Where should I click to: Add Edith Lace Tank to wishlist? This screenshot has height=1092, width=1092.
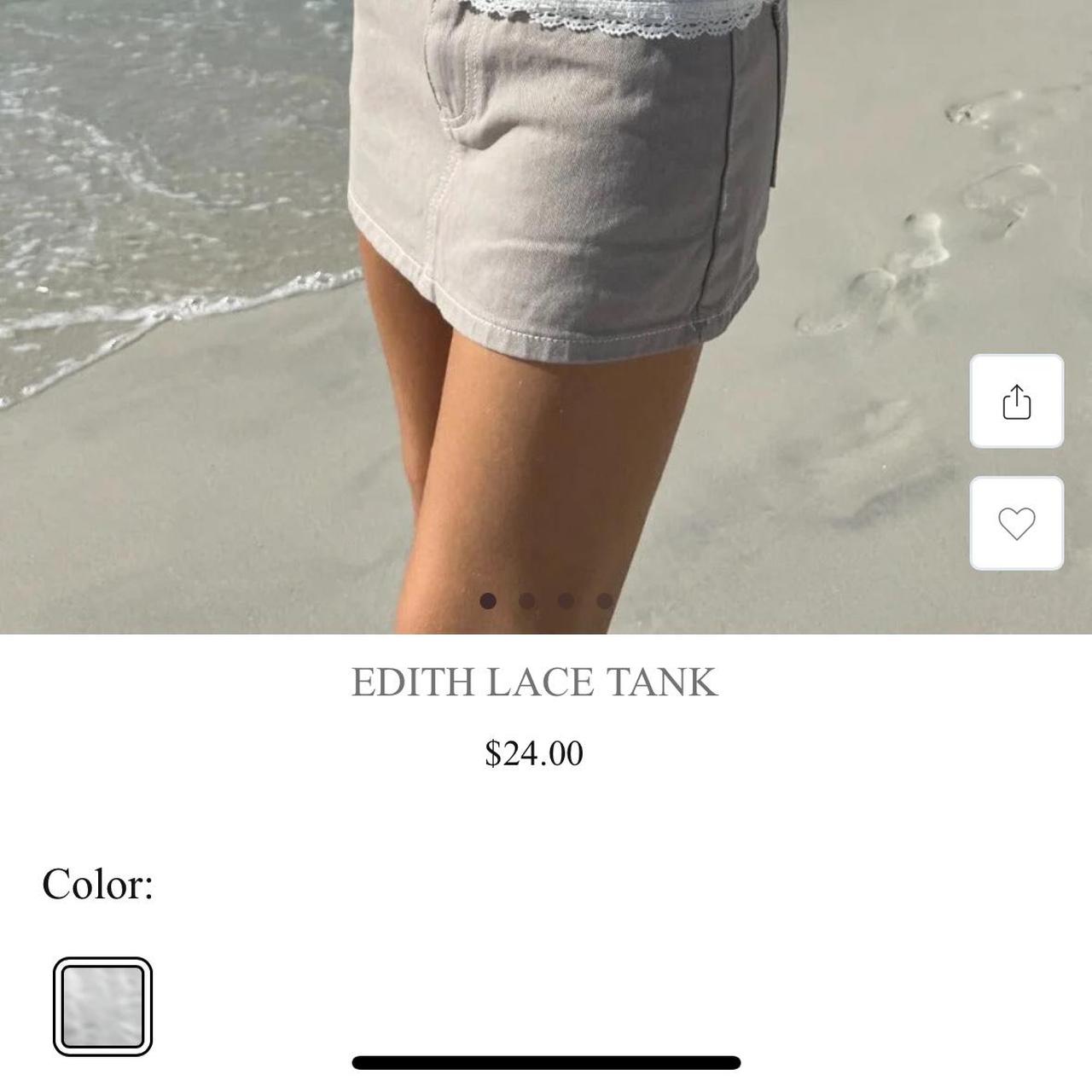1016,523
